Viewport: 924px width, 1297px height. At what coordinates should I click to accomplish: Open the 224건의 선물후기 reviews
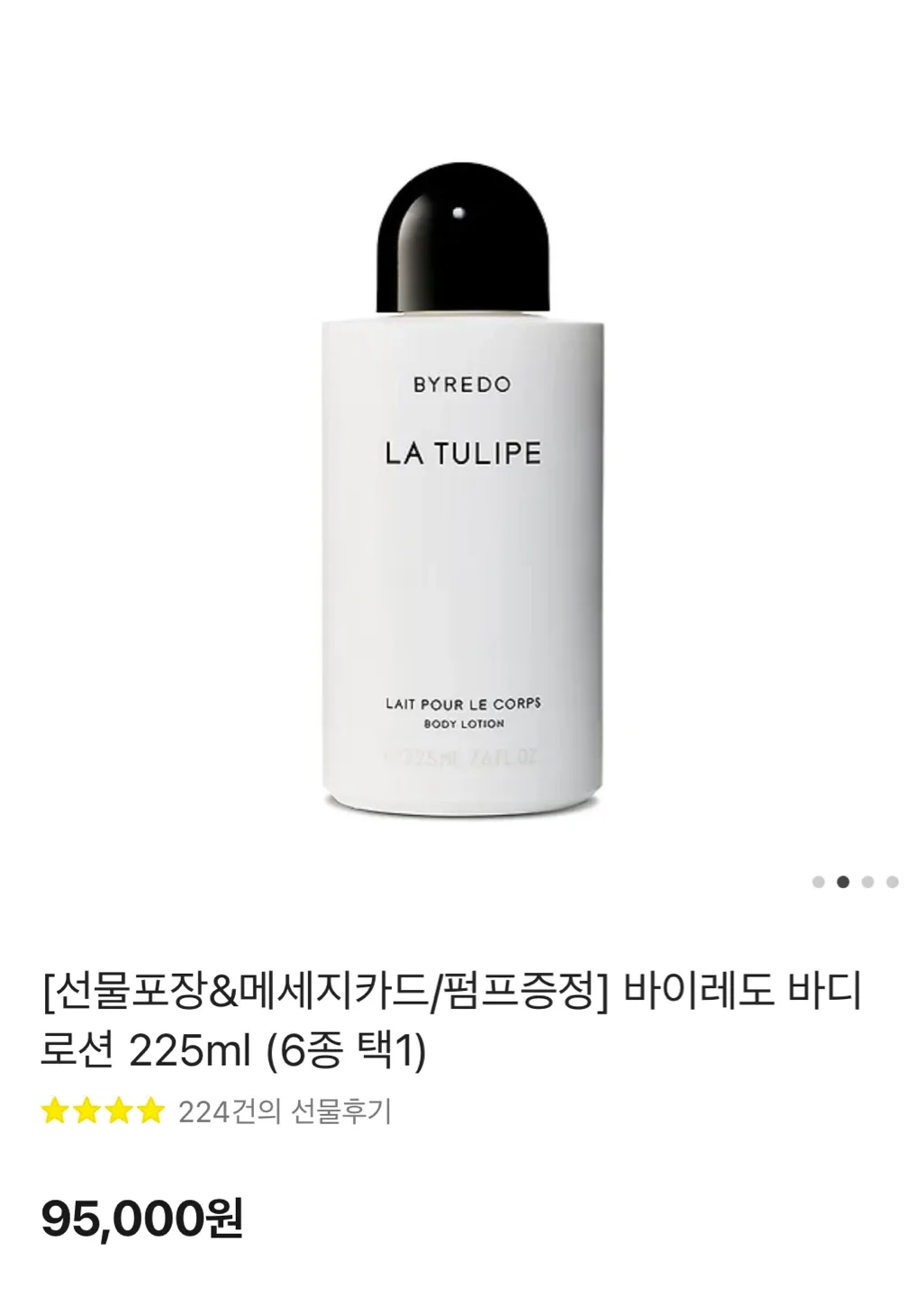(x=285, y=1111)
